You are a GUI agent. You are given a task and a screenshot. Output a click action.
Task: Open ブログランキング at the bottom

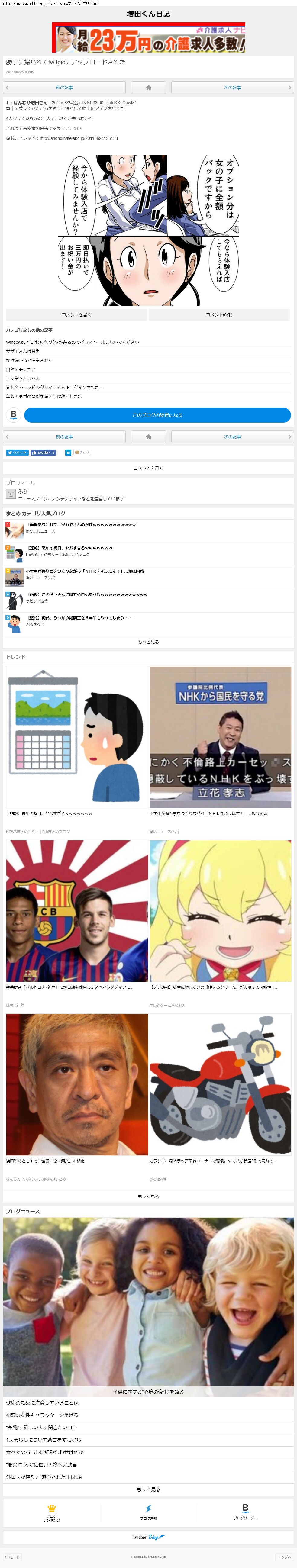tap(52, 1513)
